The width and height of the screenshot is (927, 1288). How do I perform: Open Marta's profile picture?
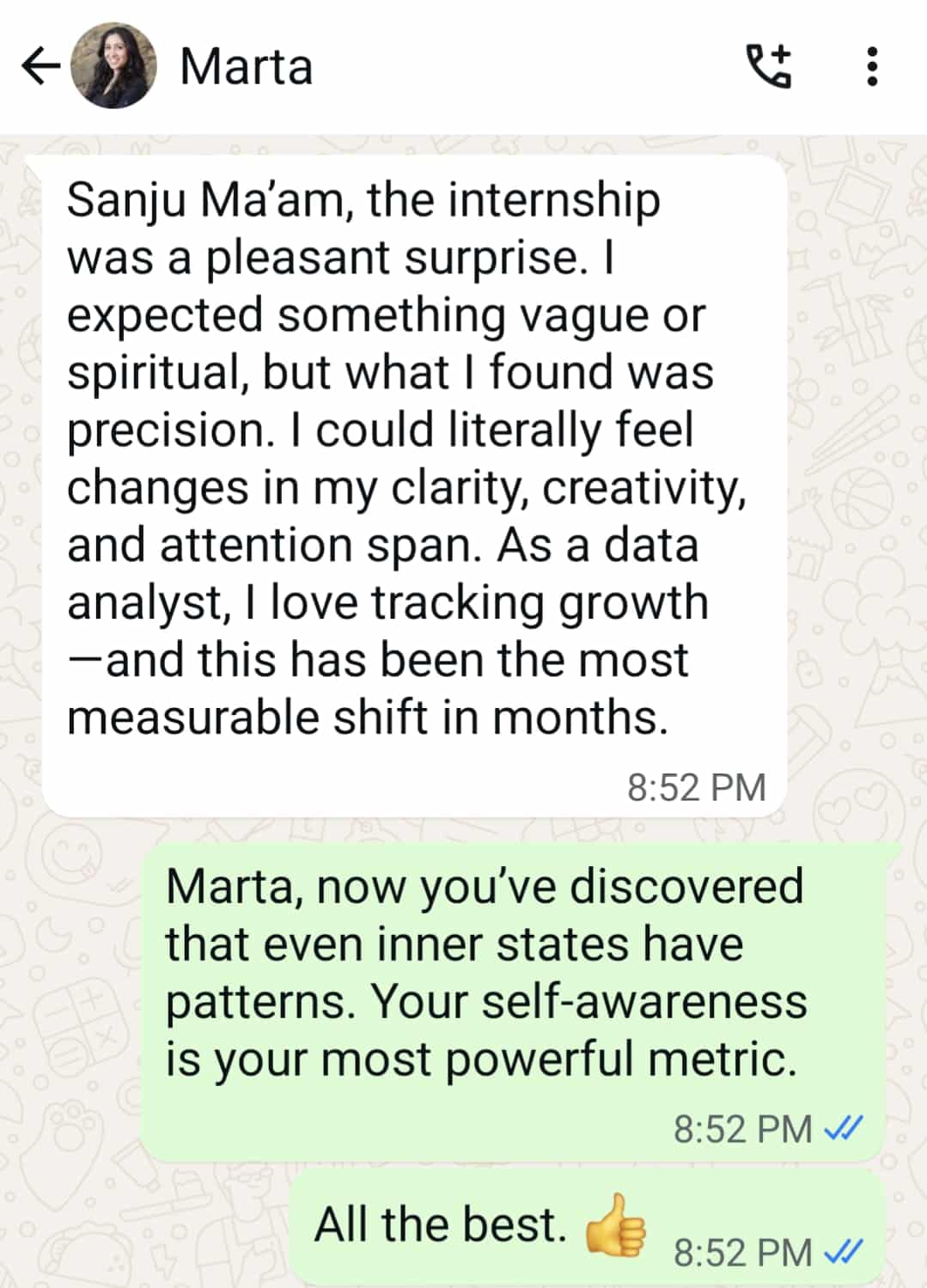[x=114, y=67]
